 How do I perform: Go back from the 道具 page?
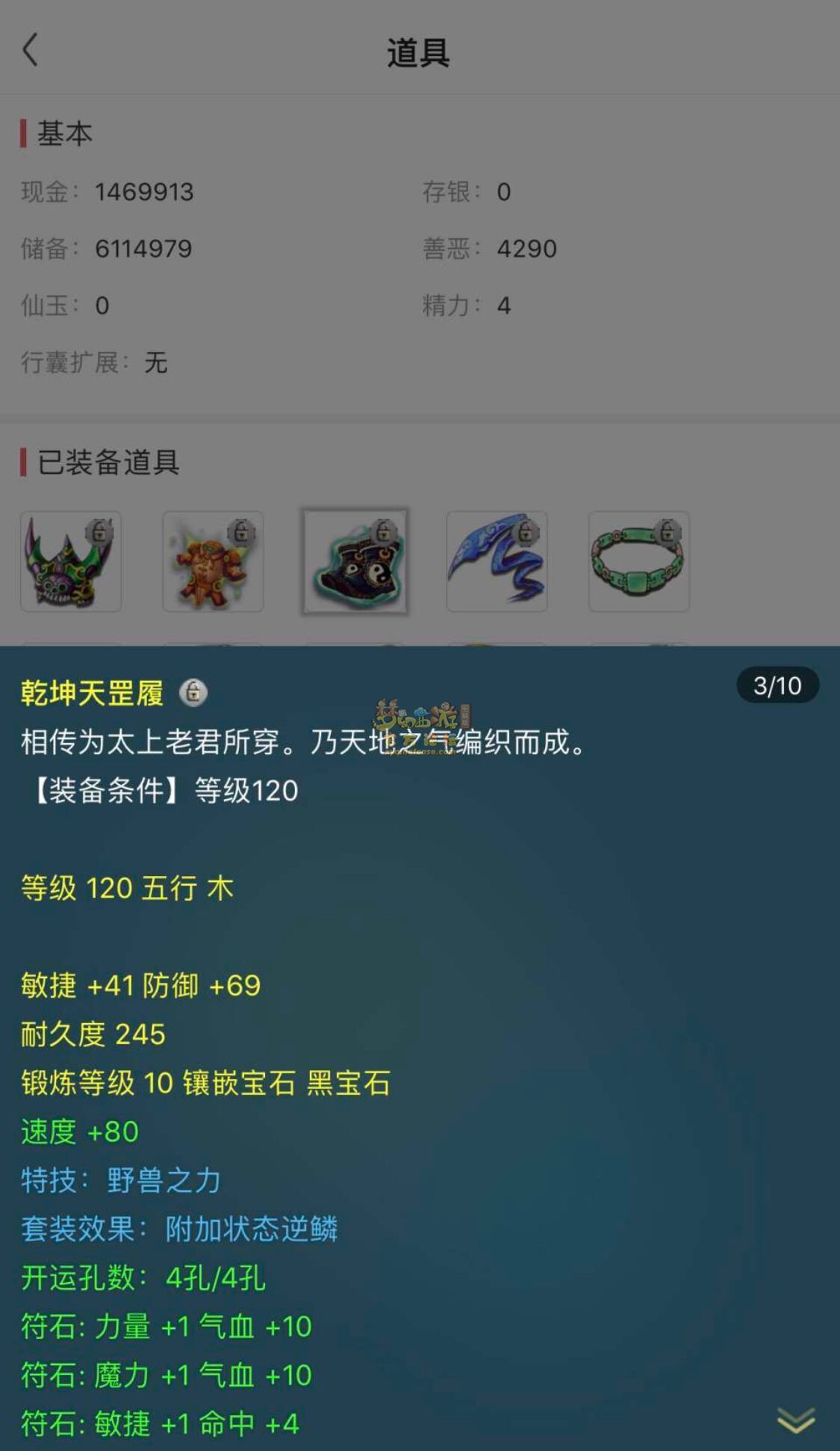tap(31, 51)
